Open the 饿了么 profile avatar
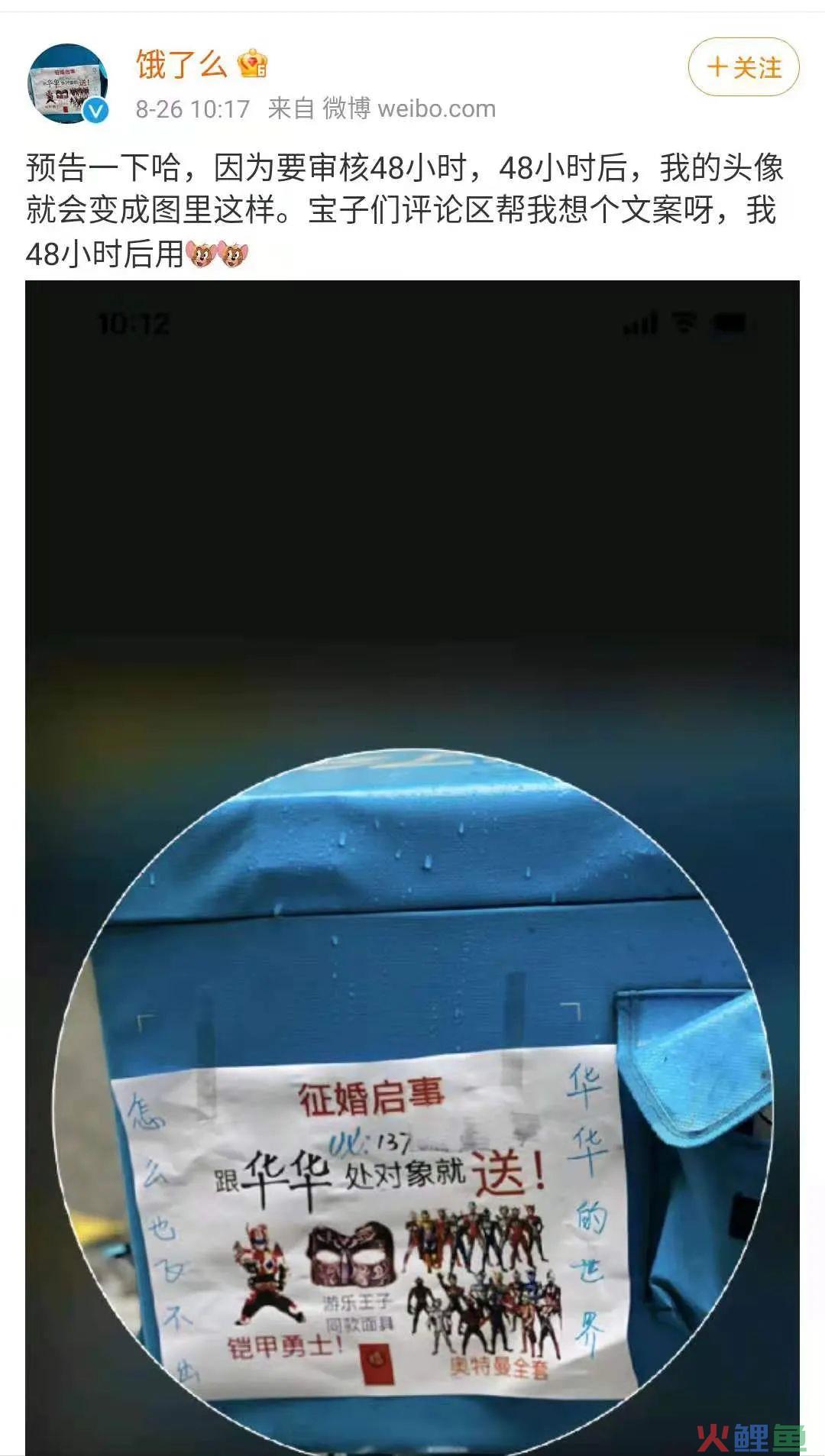Viewport: 825px width, 1456px height. coord(67,83)
